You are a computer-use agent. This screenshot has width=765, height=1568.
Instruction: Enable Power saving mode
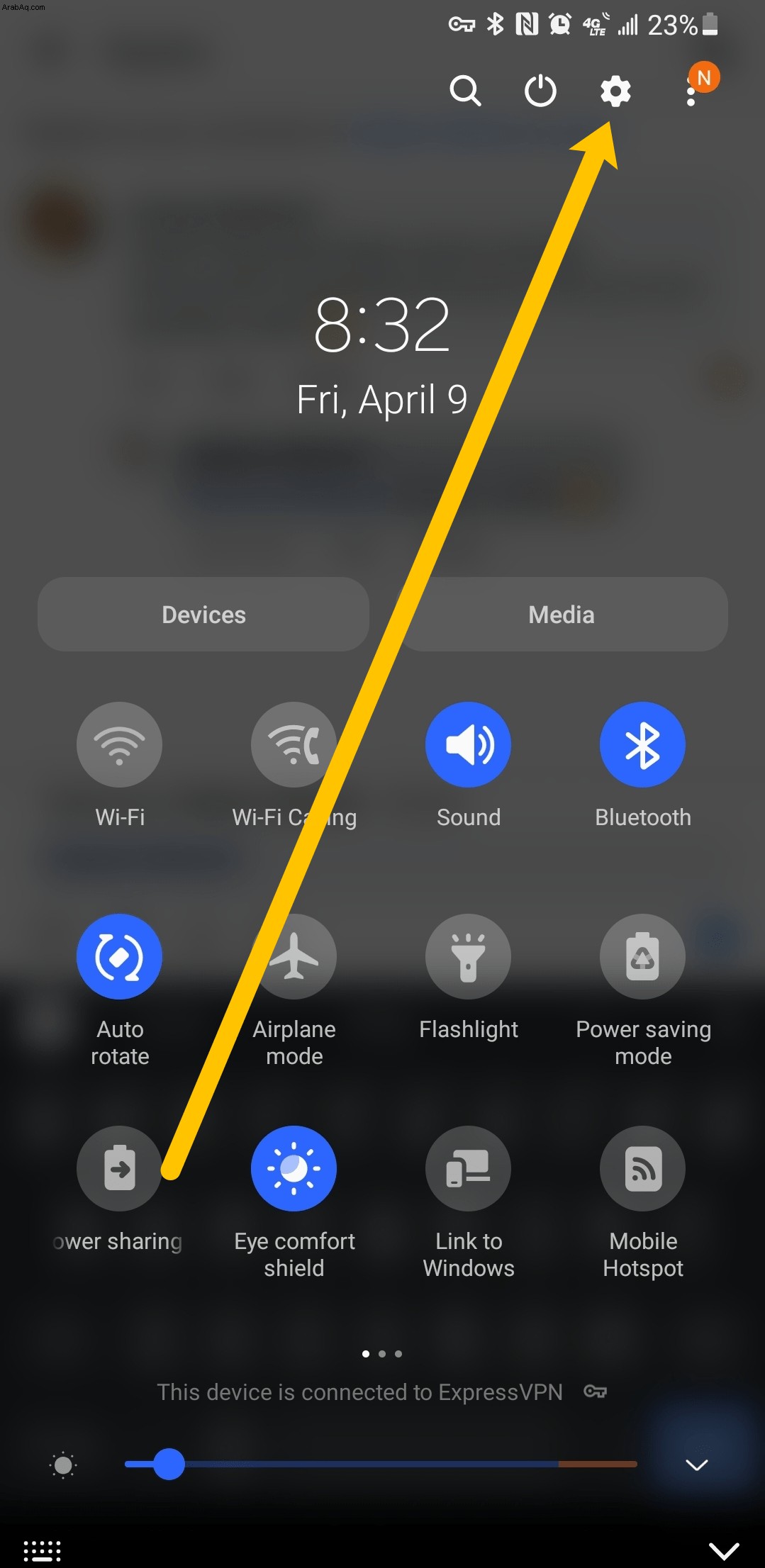point(642,956)
